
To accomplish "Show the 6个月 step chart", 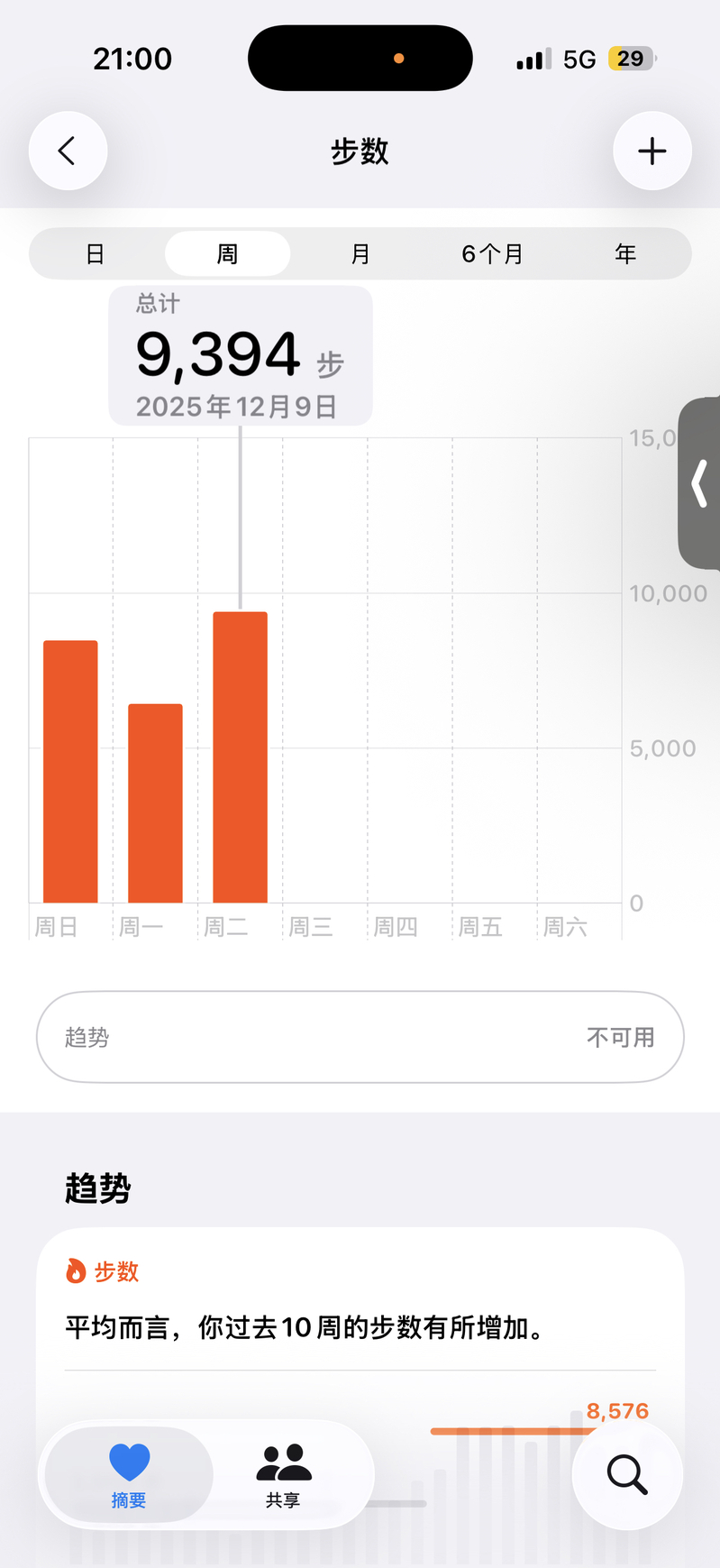I will pos(492,254).
